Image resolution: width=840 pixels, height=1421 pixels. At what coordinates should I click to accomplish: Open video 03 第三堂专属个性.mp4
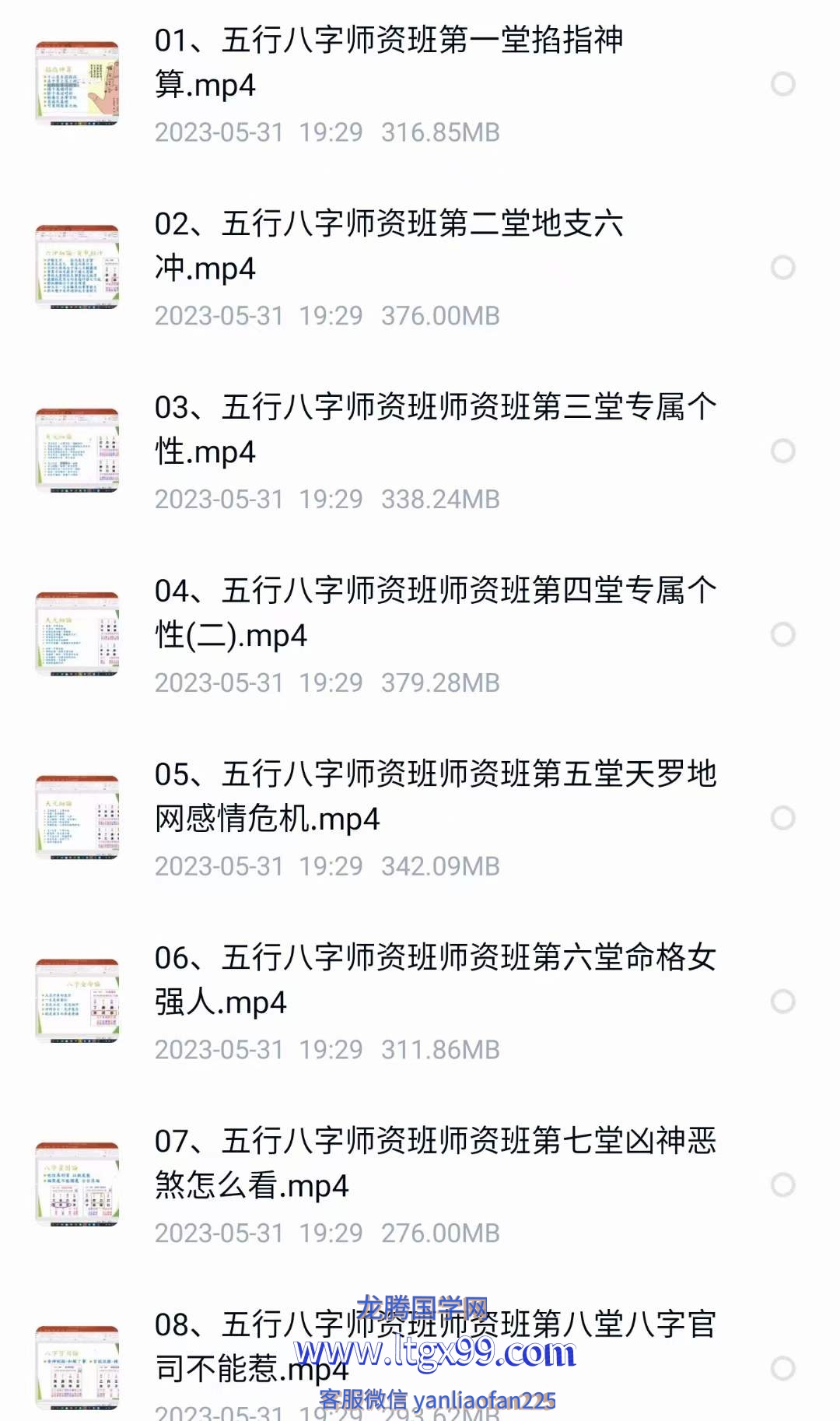point(436,429)
